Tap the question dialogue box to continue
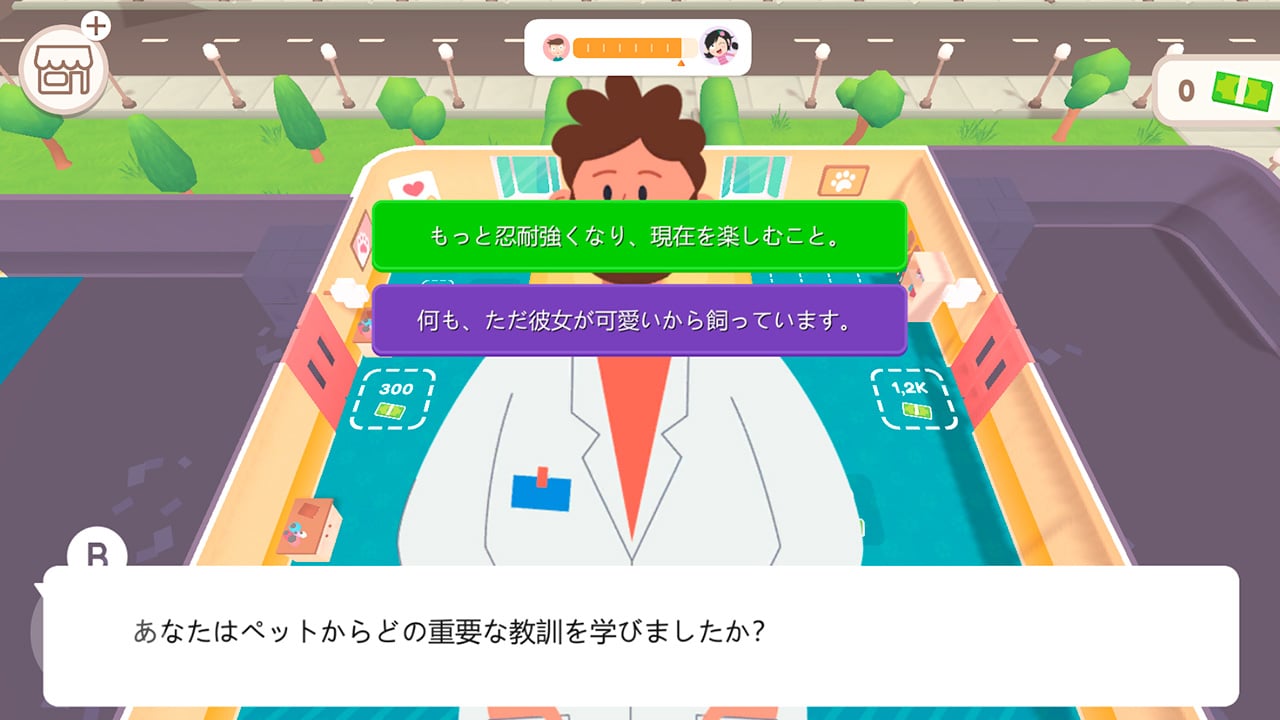The height and width of the screenshot is (720, 1280). [640, 636]
